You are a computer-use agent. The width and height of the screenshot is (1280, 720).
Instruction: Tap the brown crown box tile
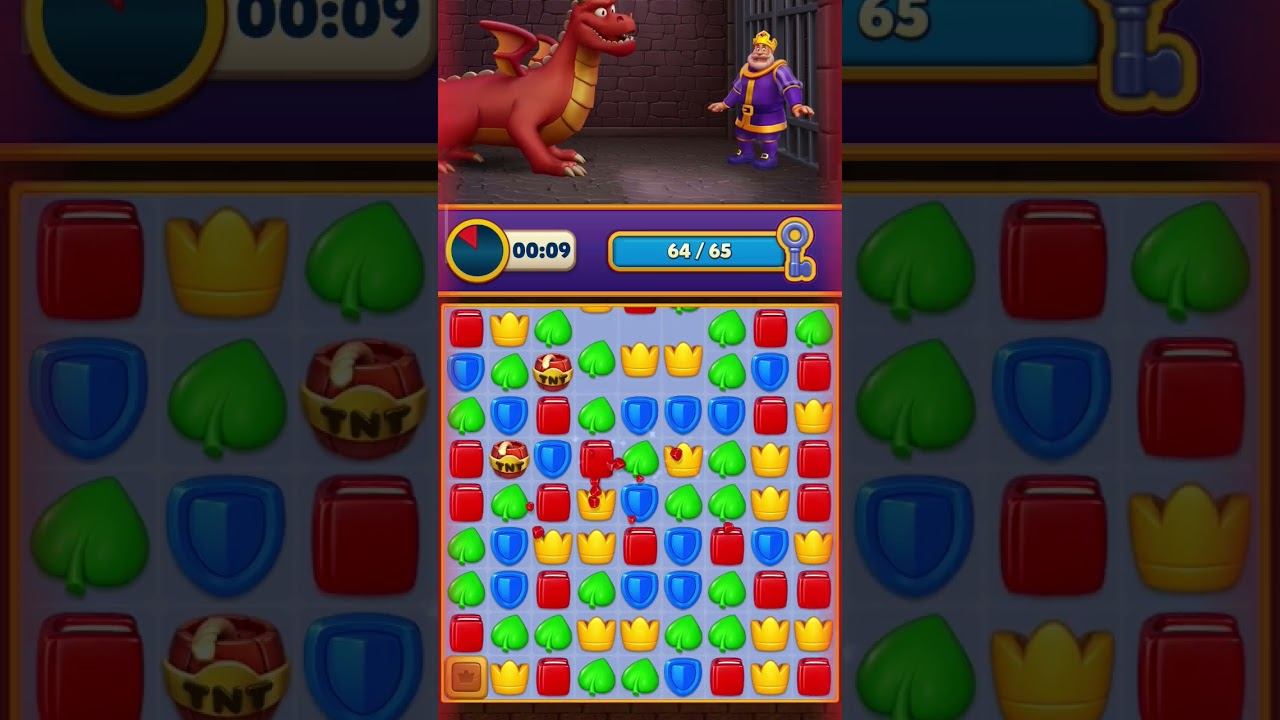pyautogui.click(x=466, y=677)
